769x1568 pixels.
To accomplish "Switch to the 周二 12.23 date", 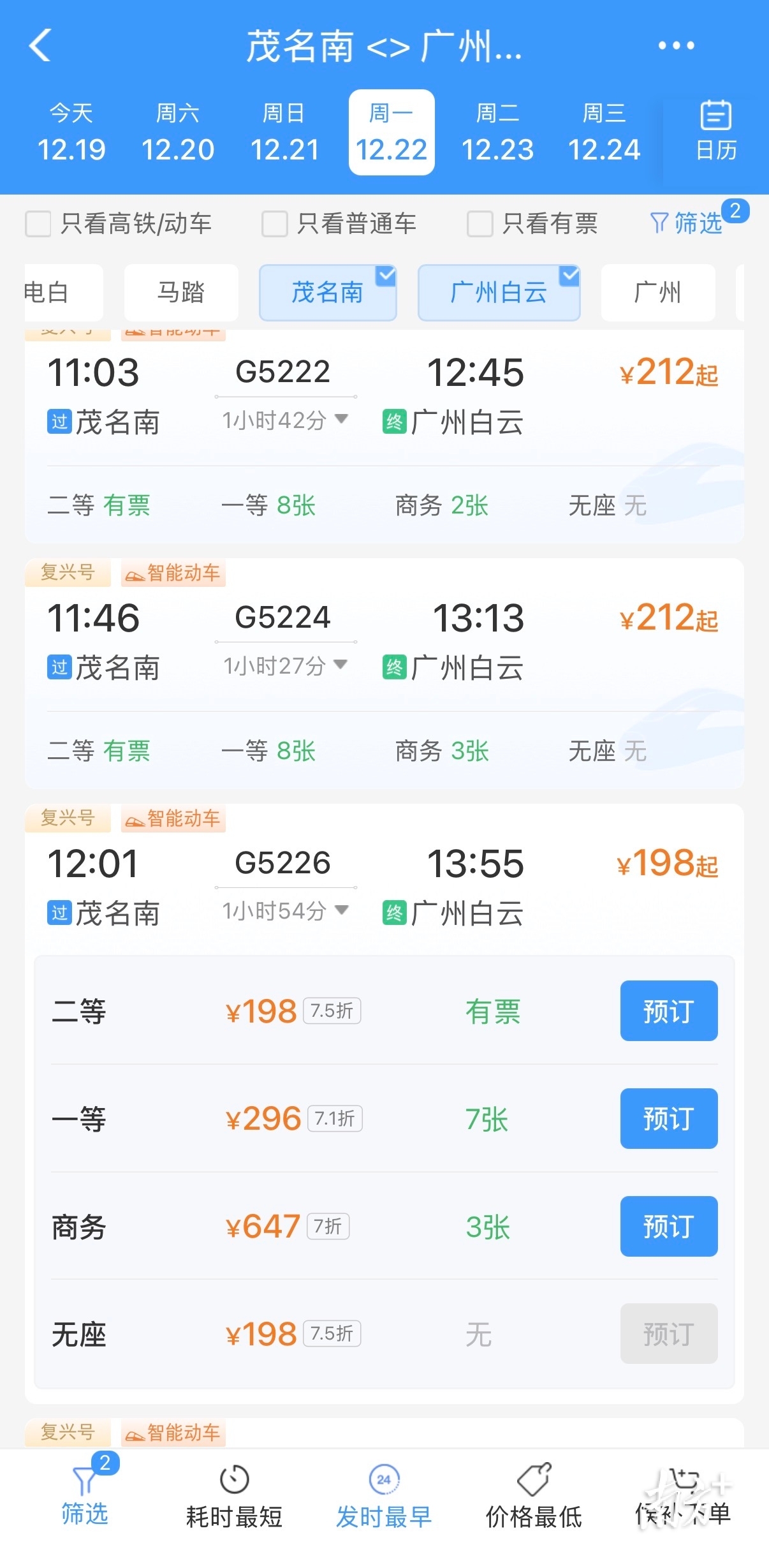I will [x=497, y=133].
